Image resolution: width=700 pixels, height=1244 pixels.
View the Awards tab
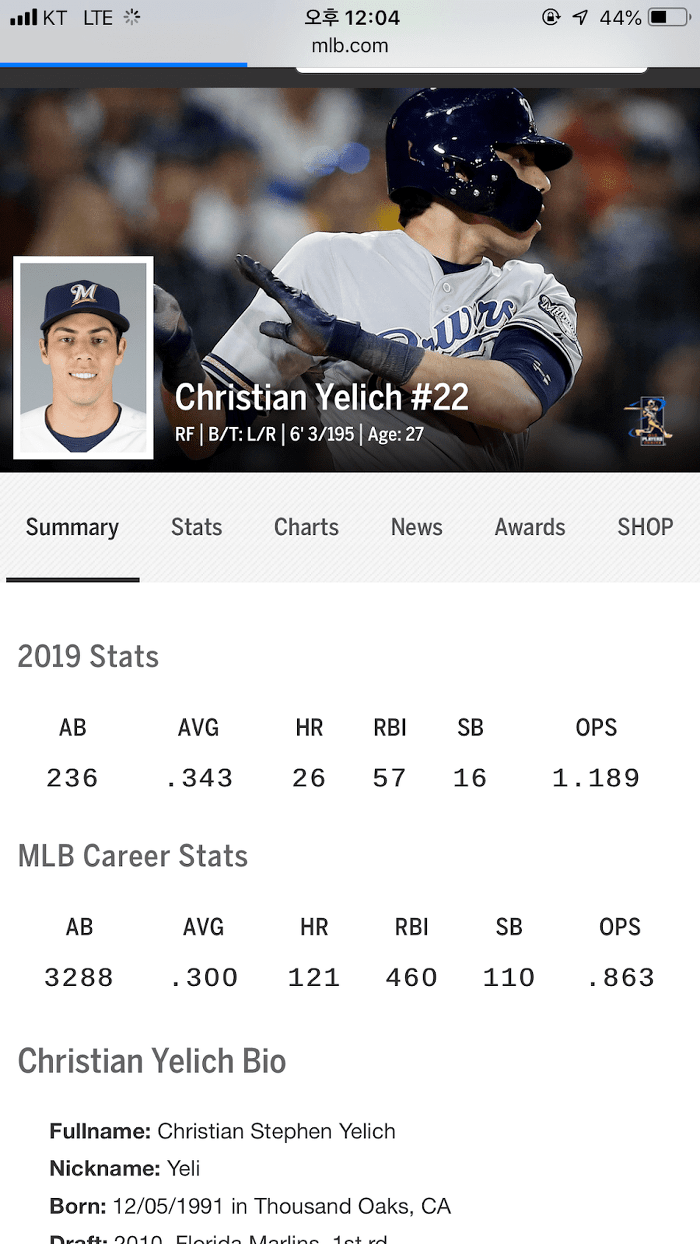click(530, 527)
